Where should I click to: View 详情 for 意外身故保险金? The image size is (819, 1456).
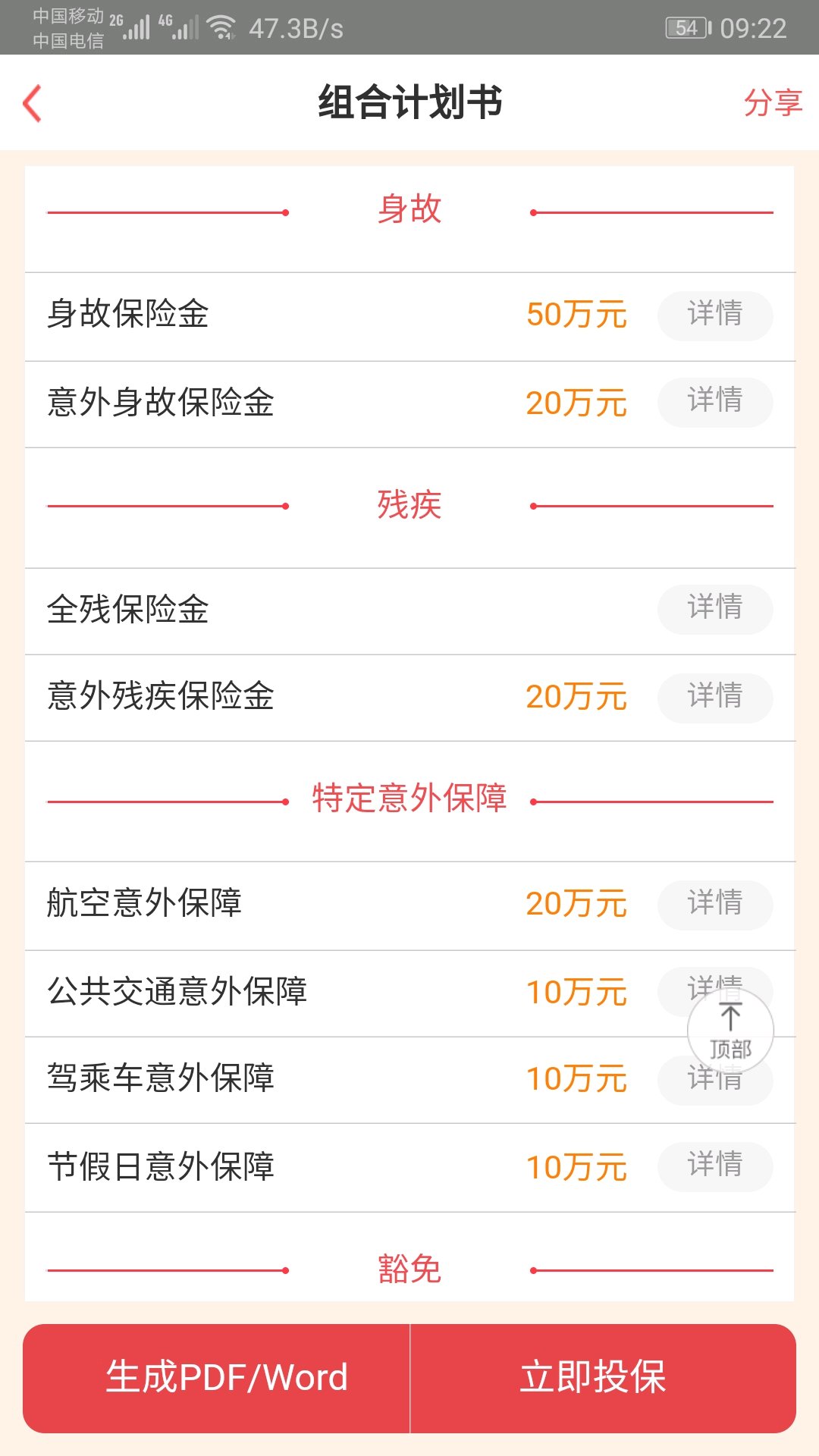coord(714,402)
